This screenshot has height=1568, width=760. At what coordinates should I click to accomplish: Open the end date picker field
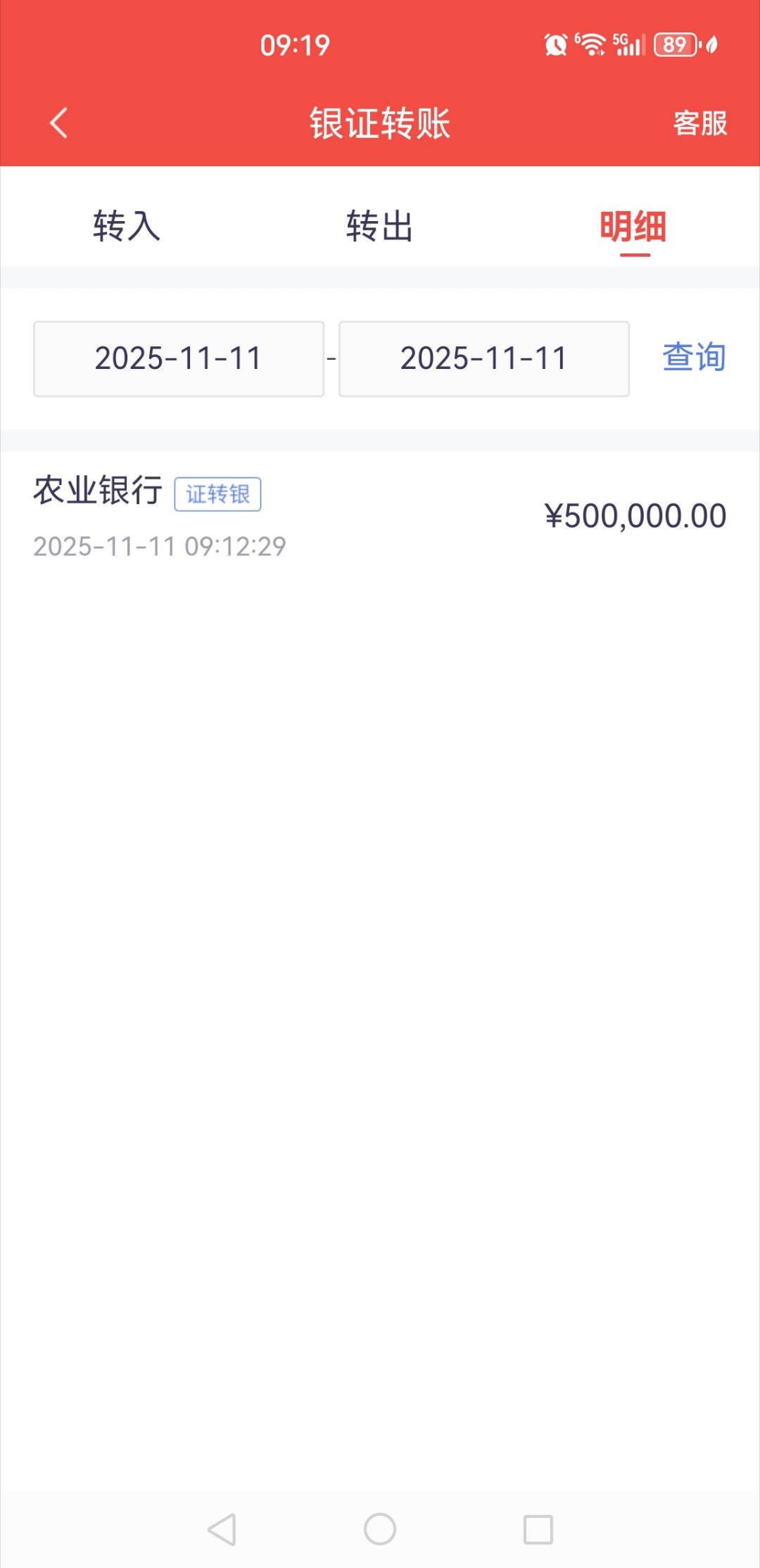coord(483,358)
